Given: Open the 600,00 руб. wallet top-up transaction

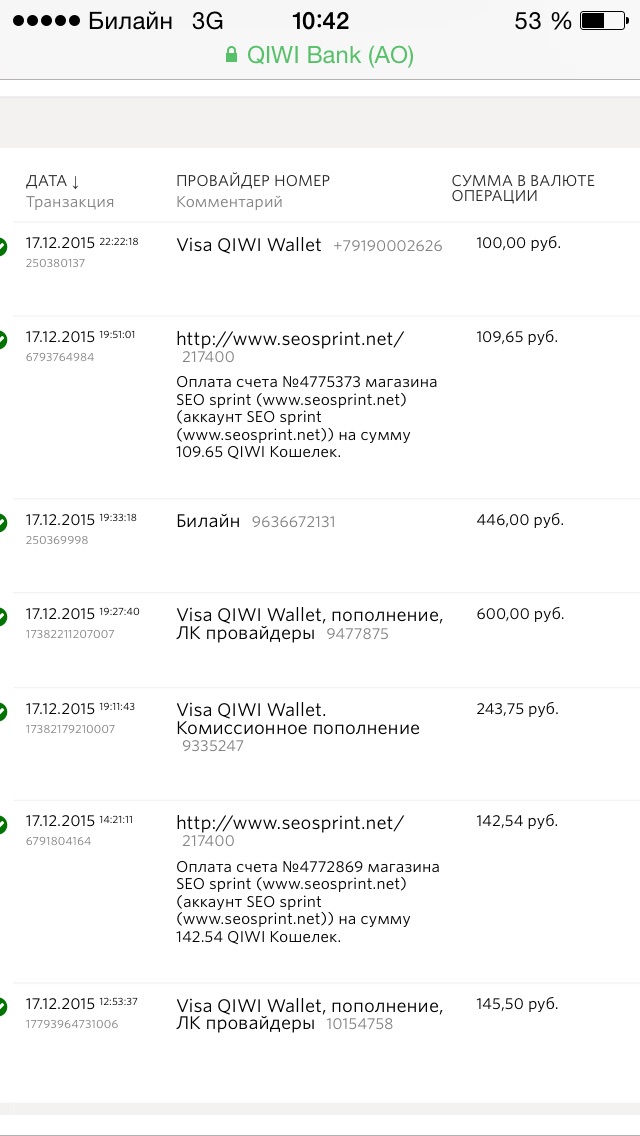Looking at the screenshot, I should pos(320,640).
